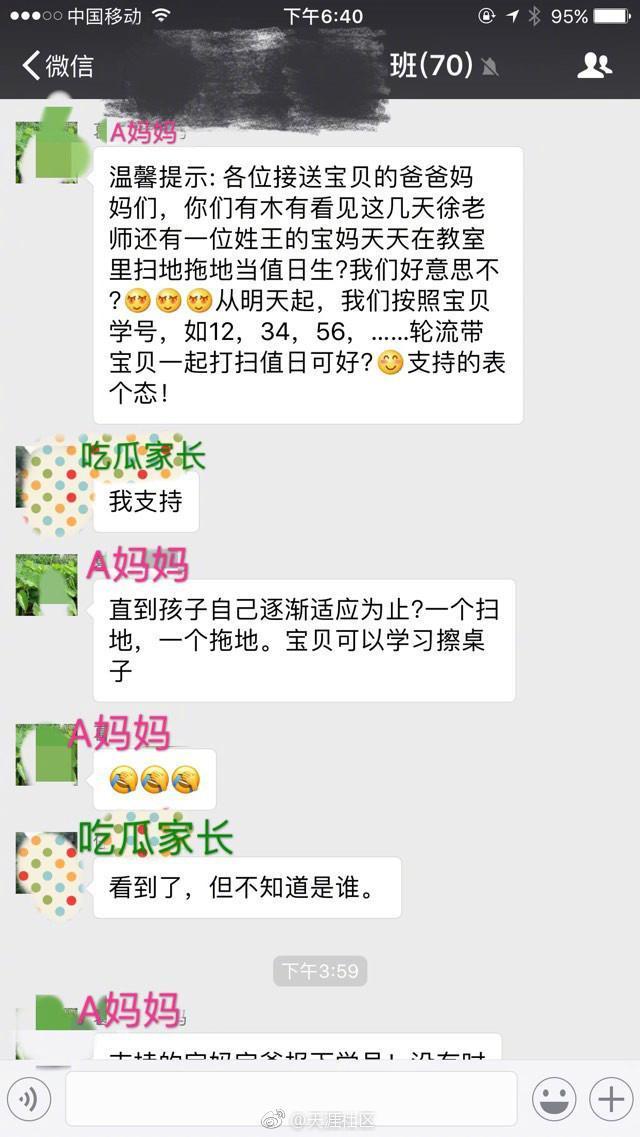Open the emoji sticker panel
This screenshot has width=640, height=1137.
click(554, 1099)
